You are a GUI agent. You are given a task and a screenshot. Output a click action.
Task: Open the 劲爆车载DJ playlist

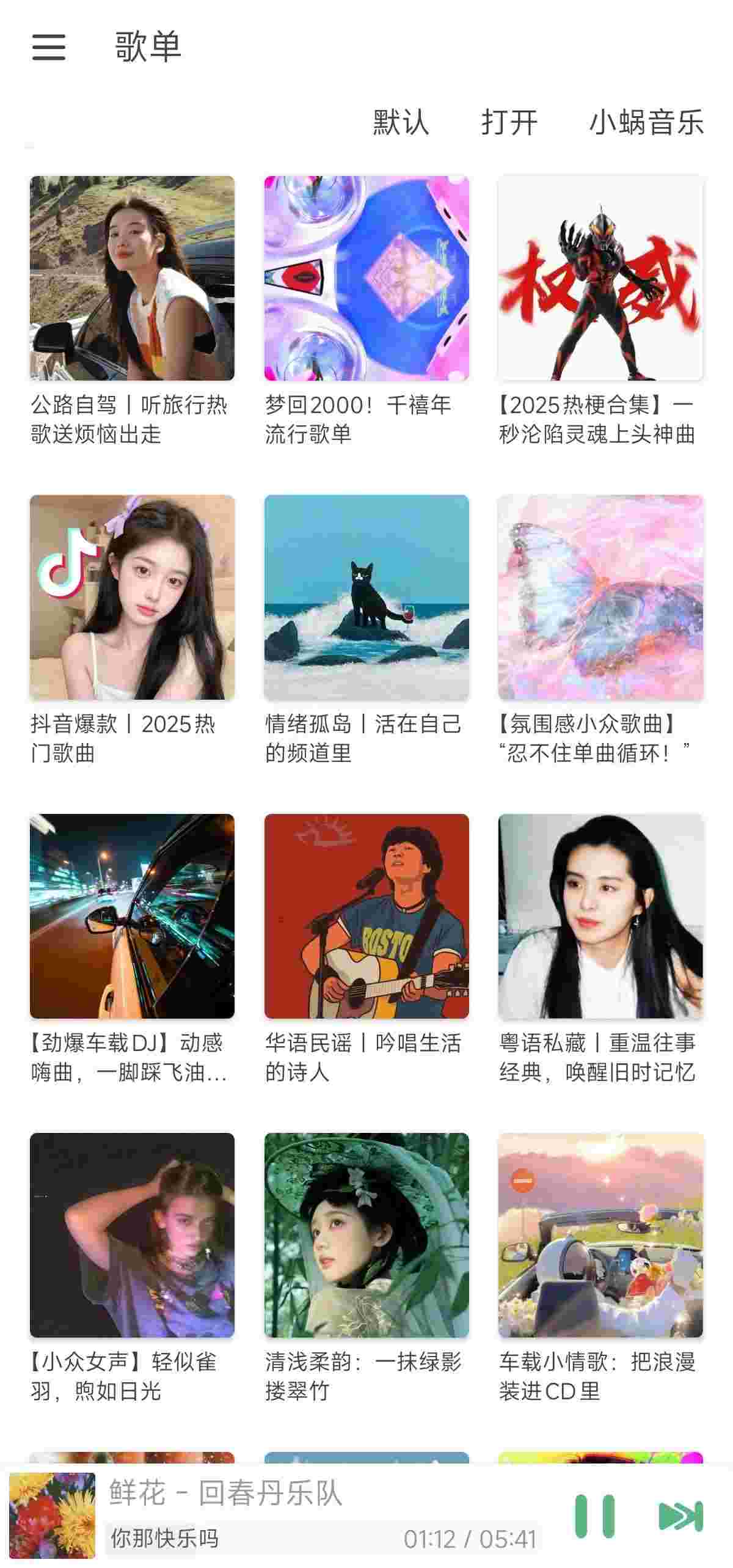pos(132,917)
